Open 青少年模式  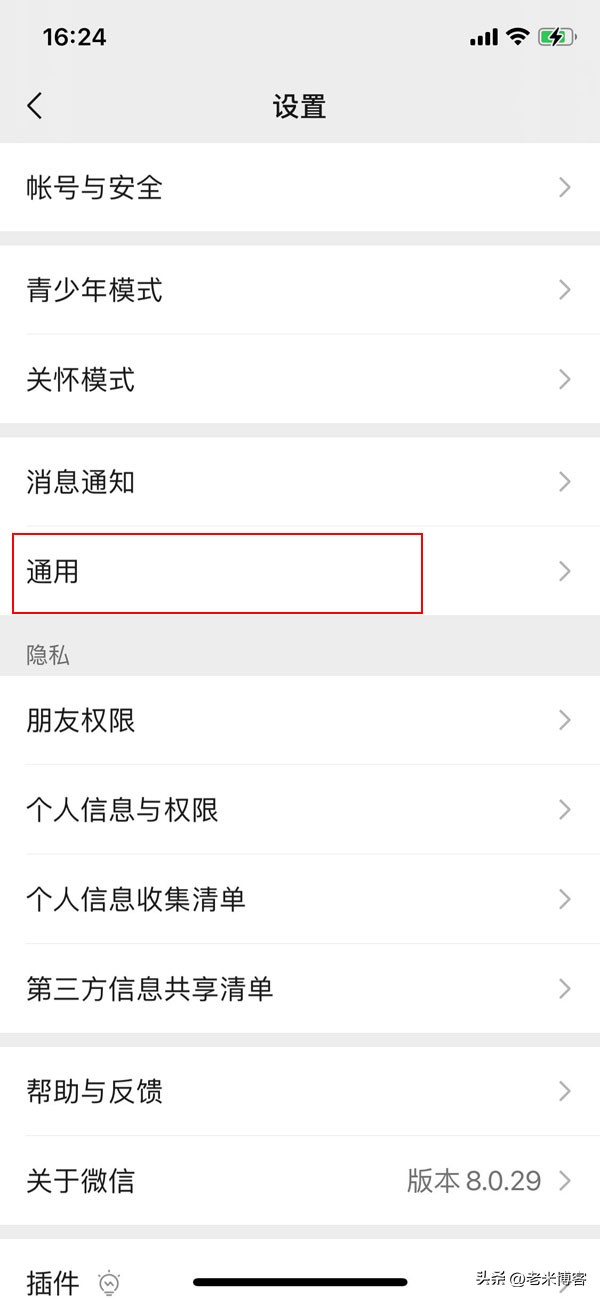(x=300, y=290)
